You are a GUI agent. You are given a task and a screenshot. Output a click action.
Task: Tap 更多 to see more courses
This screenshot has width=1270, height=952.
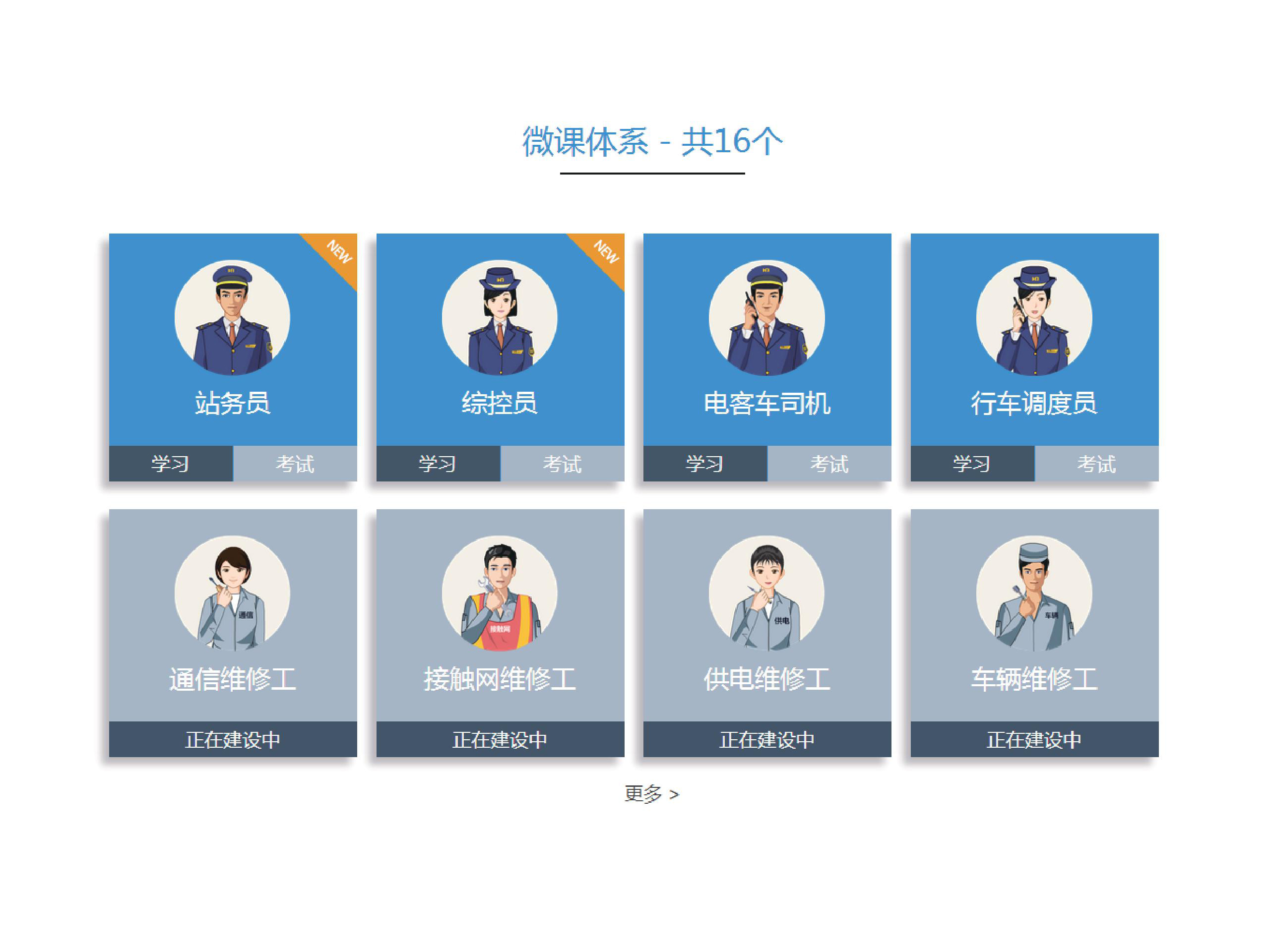[x=651, y=794]
